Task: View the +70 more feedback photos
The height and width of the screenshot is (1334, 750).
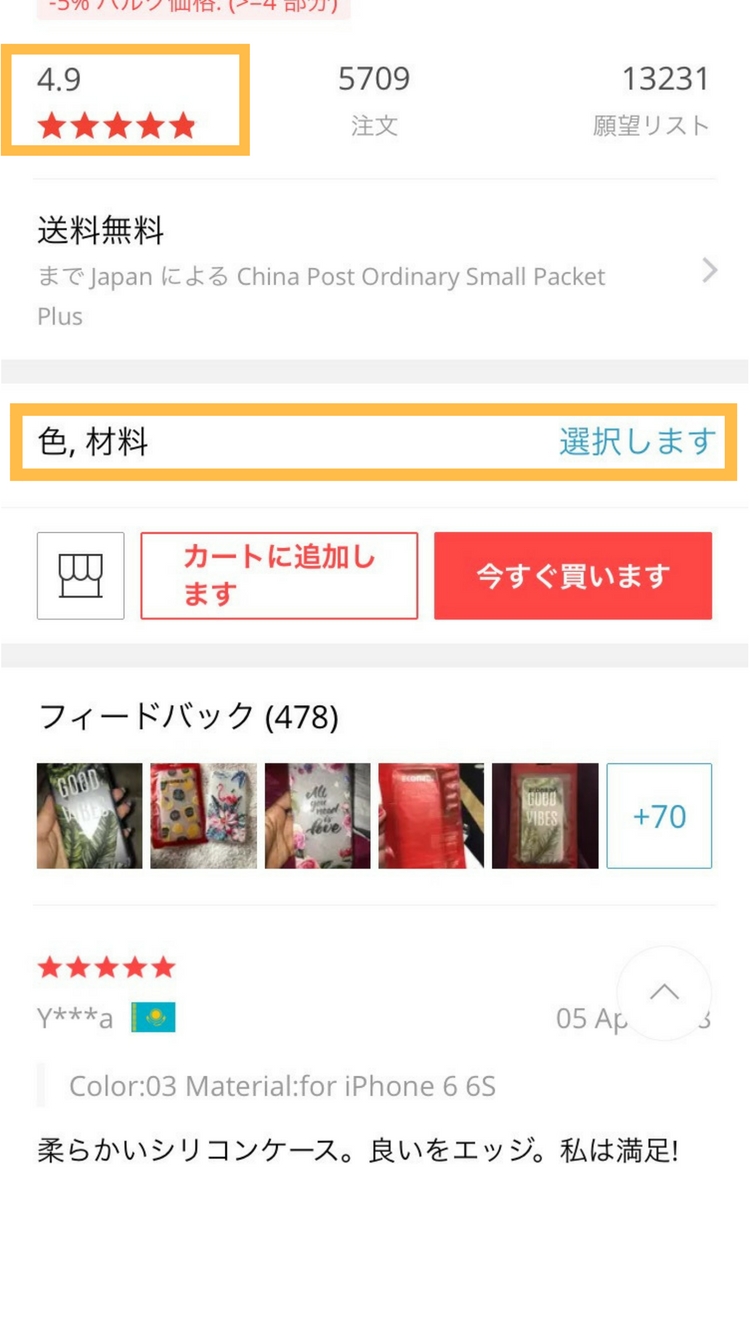Action: pos(659,816)
